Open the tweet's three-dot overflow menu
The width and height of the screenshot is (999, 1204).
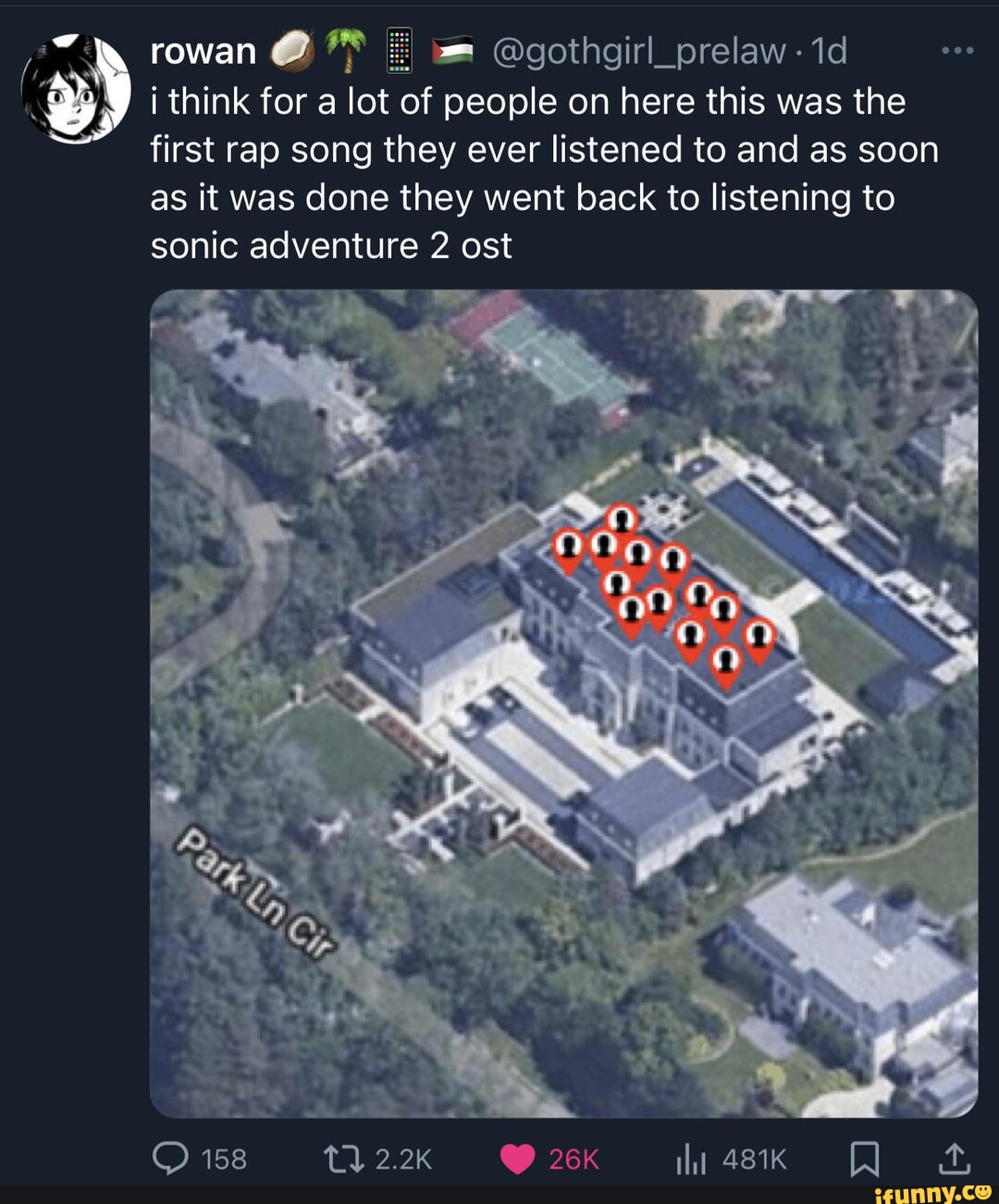click(x=957, y=51)
